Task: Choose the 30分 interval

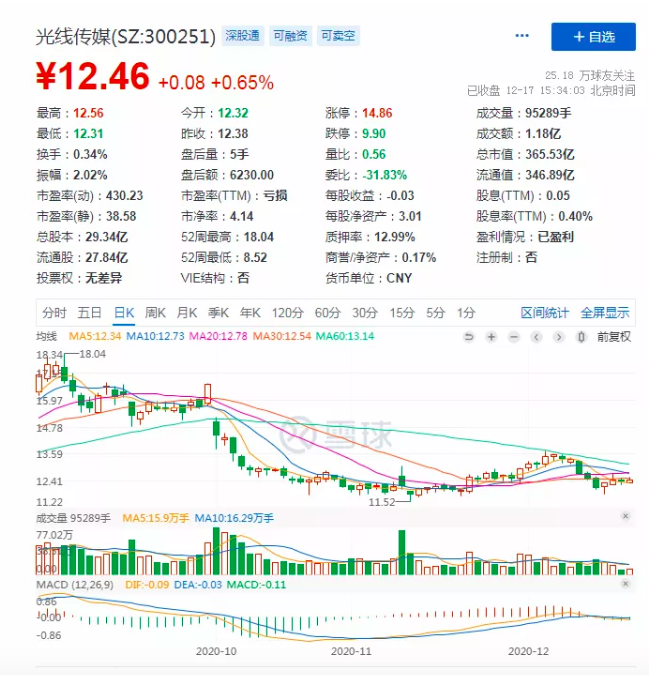Action: 365,312
